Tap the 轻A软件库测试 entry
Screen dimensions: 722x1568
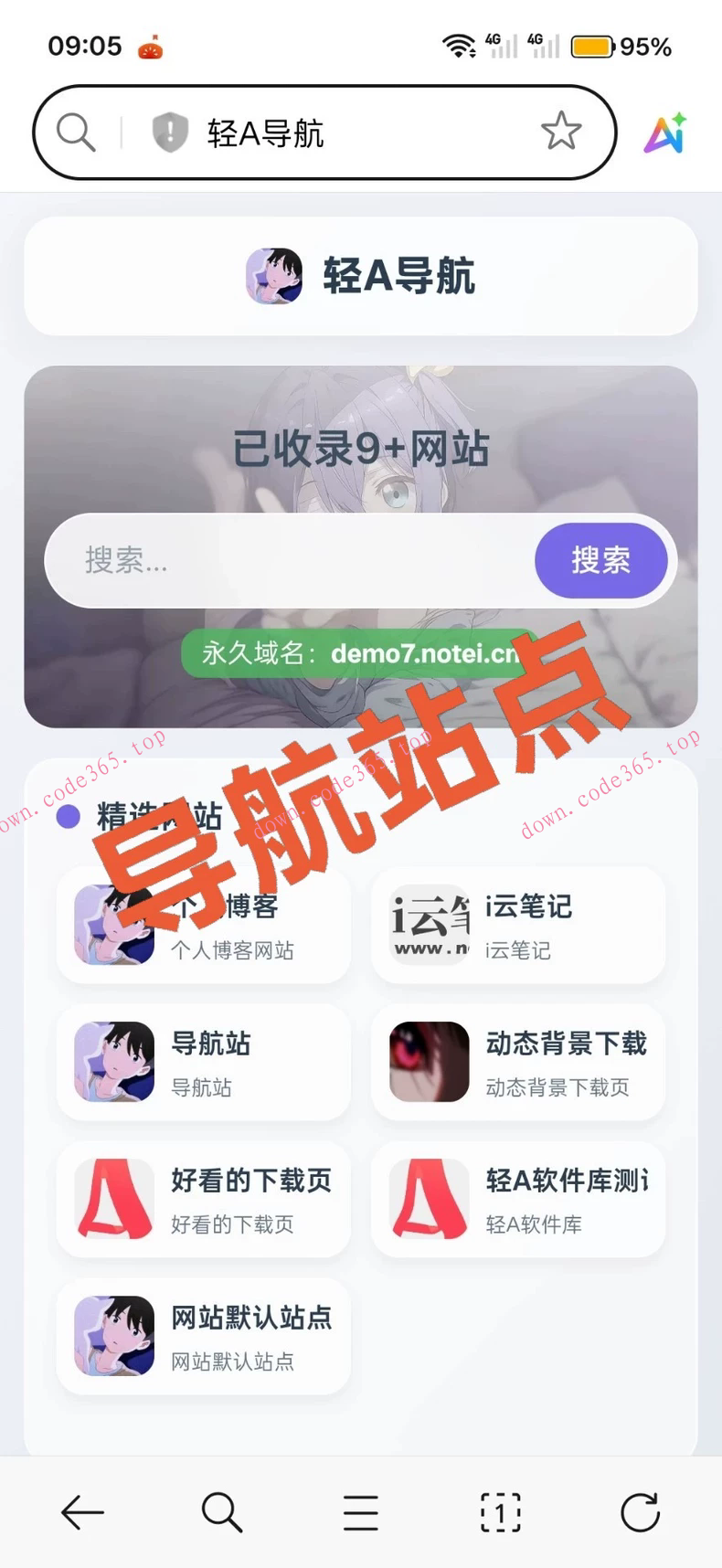coord(517,1200)
